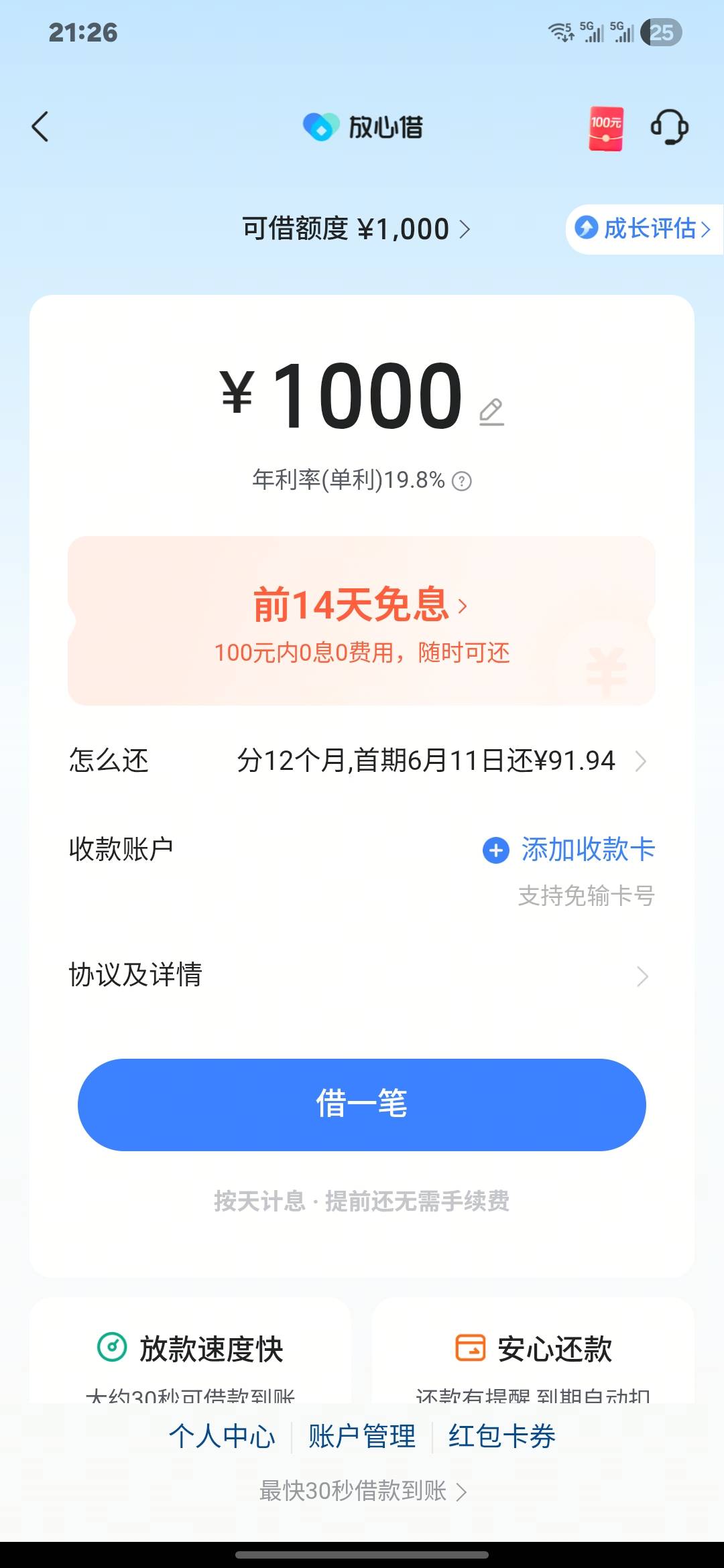The height and width of the screenshot is (1568, 724).
Task: Contact customer service via headset icon
Action: pyautogui.click(x=670, y=127)
